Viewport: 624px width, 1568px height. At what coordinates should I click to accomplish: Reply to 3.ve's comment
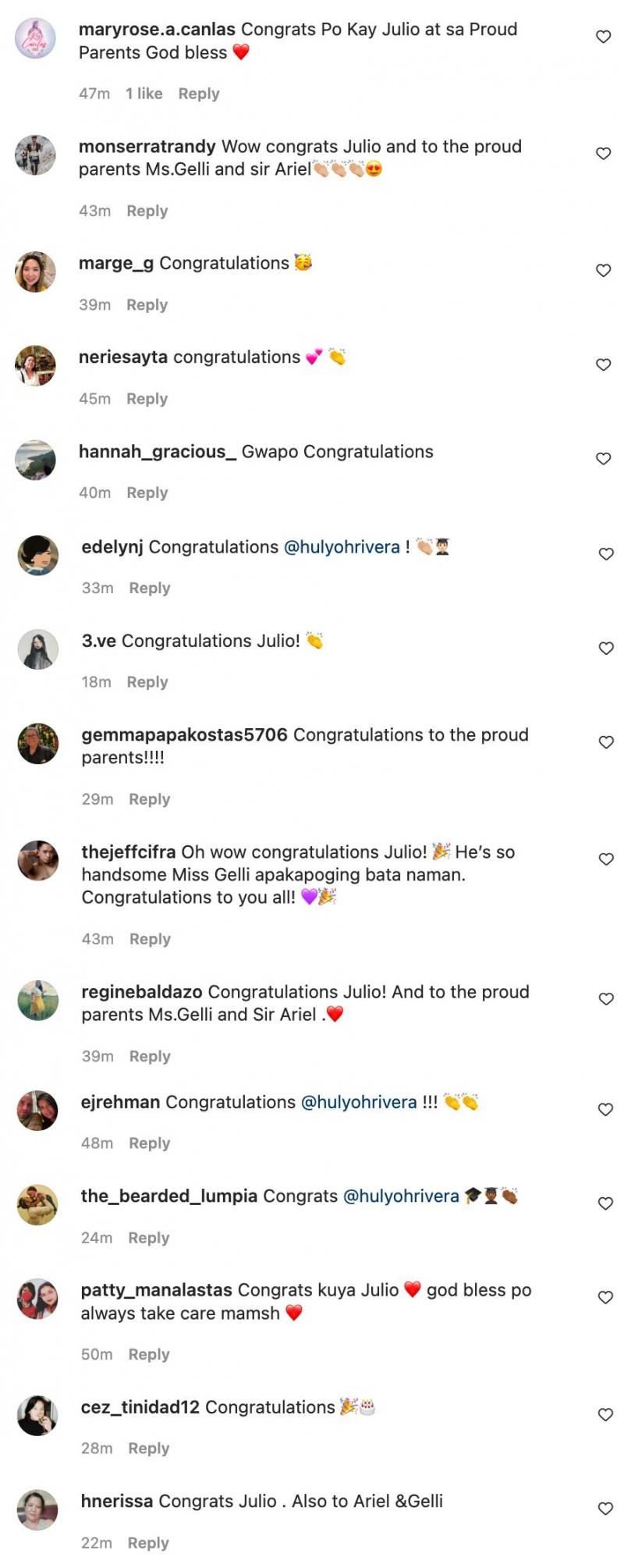click(x=147, y=682)
